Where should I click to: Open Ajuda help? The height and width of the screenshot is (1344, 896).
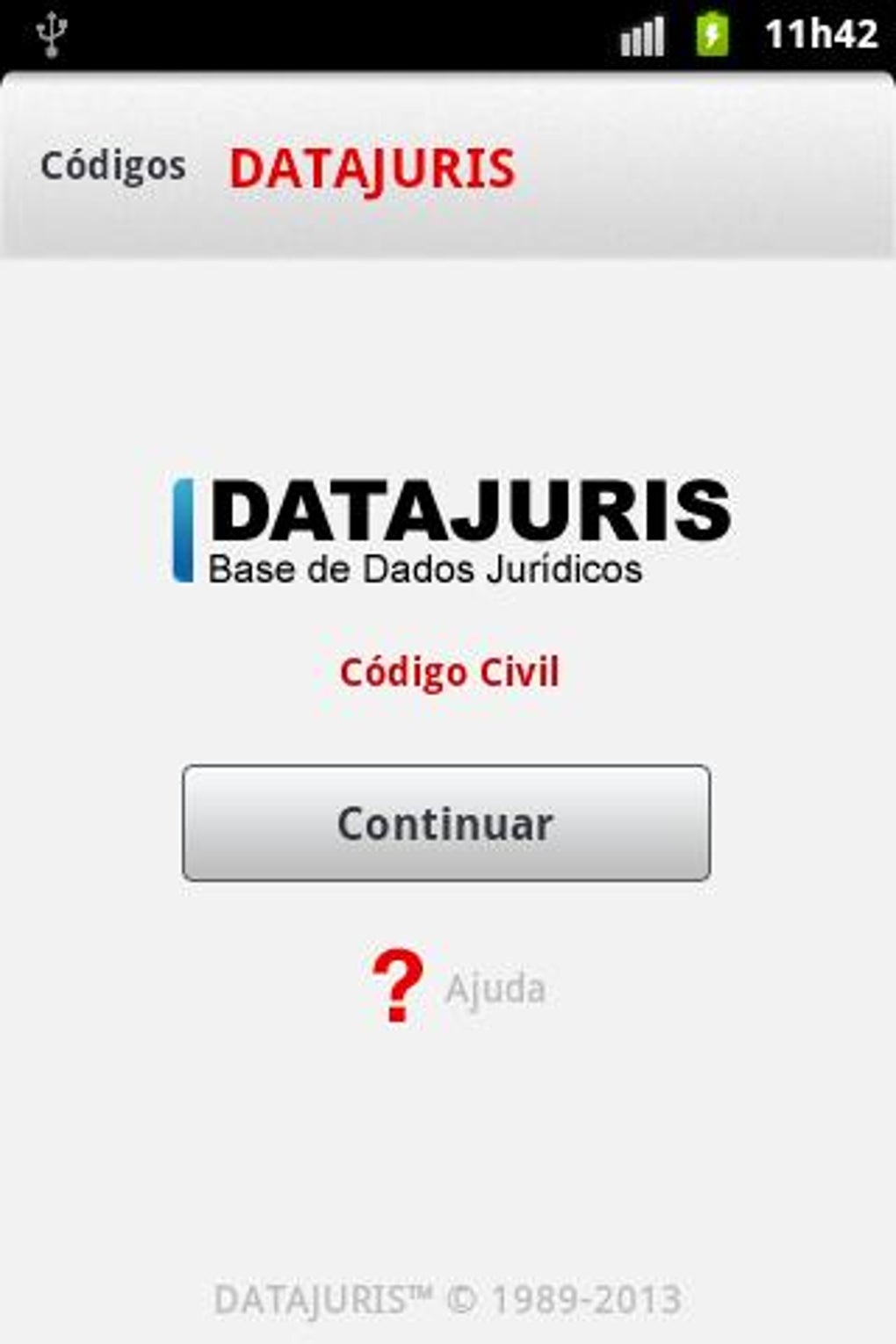tap(459, 987)
